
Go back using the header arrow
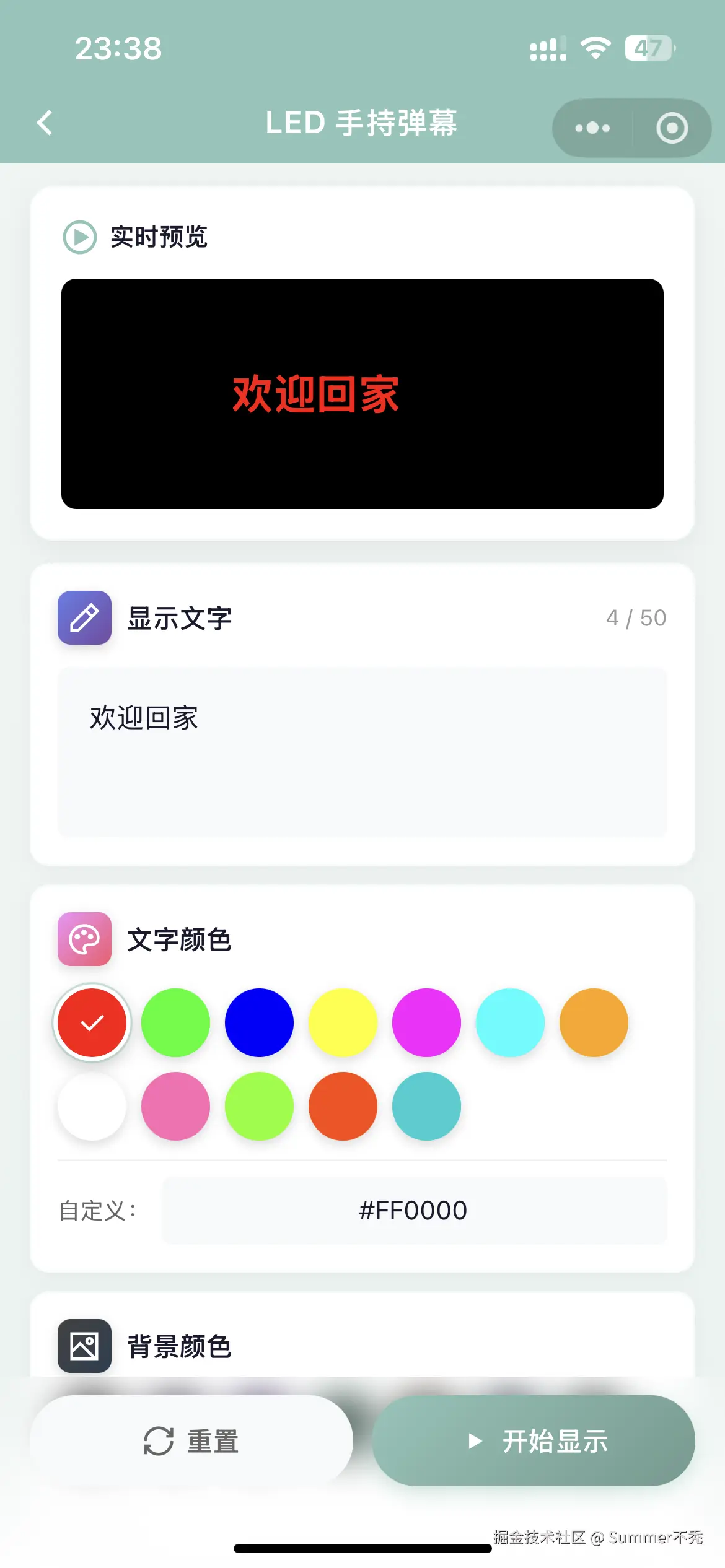[x=45, y=123]
